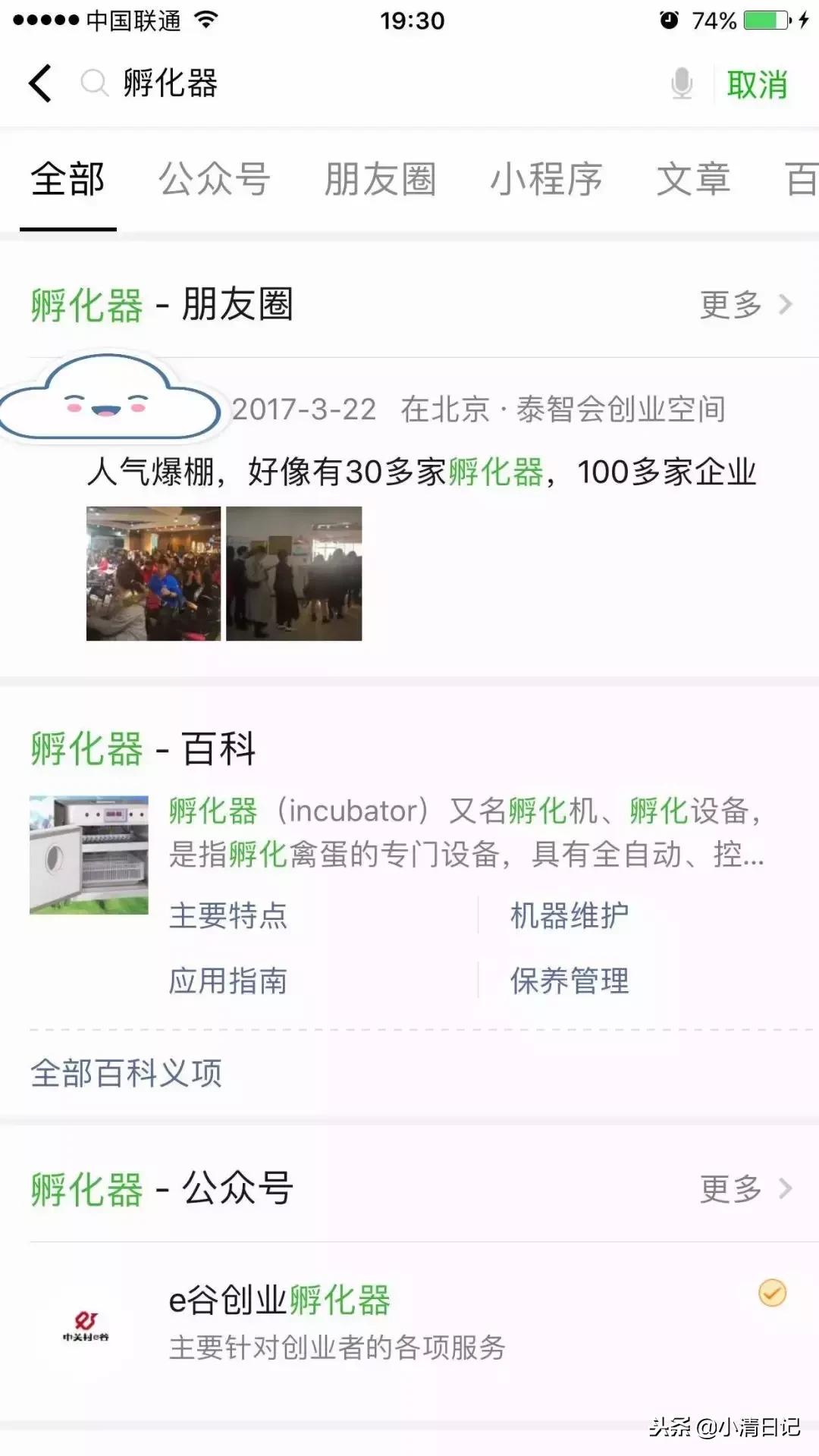Switch to the 公众号 tab
Image resolution: width=819 pixels, height=1456 pixels.
[x=215, y=180]
